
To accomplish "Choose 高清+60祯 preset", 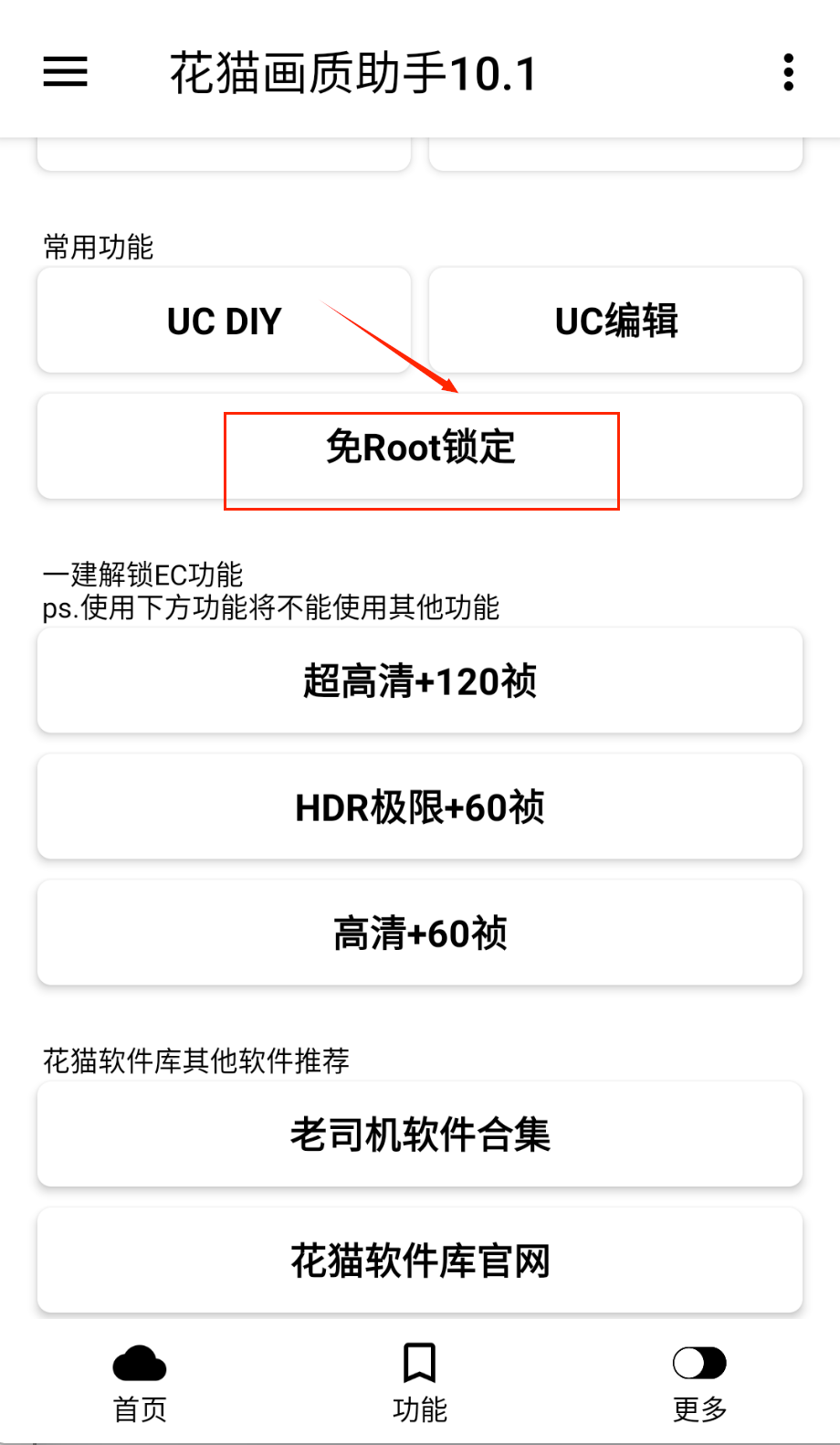I will pos(420,933).
